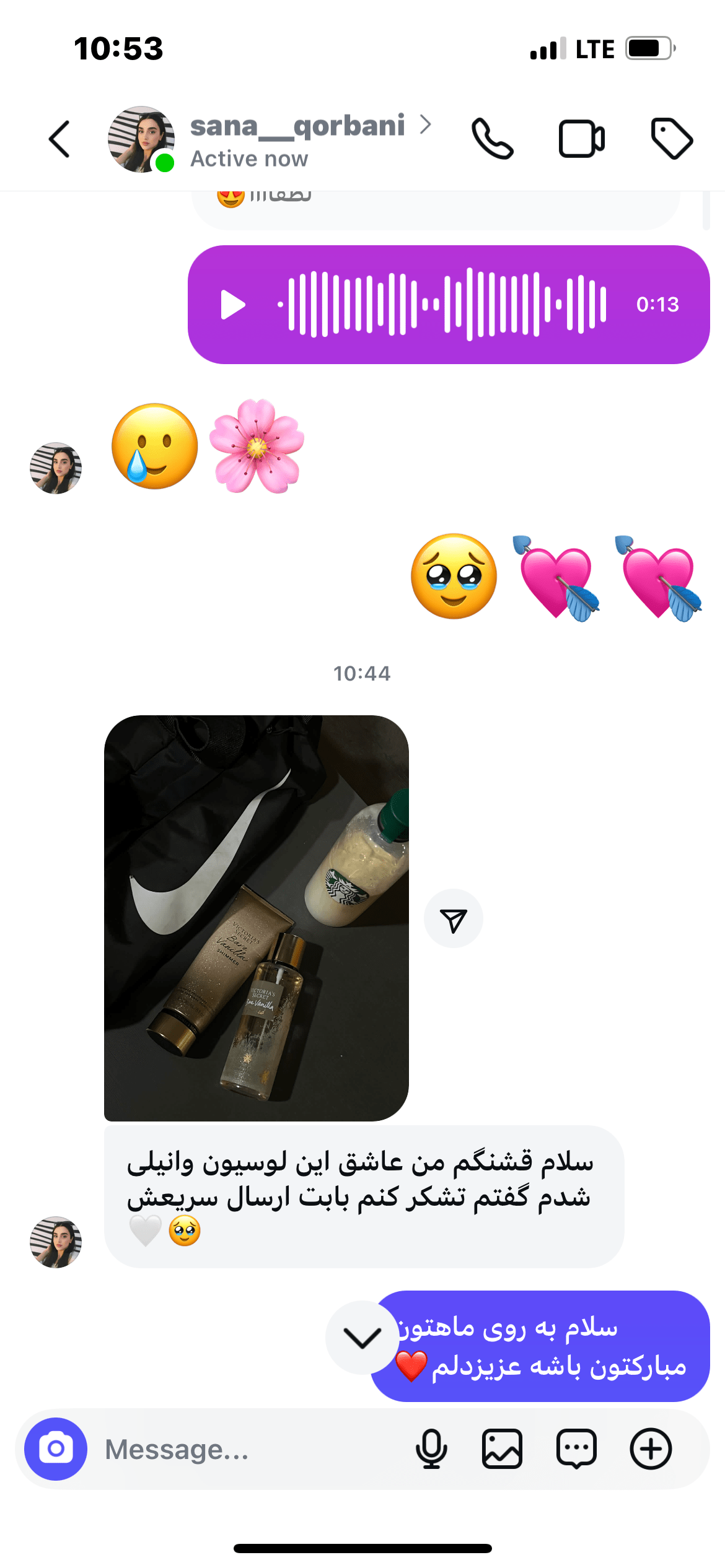The width and height of the screenshot is (725, 1568).
Task: Pick a photo from the gallery
Action: tap(502, 1449)
